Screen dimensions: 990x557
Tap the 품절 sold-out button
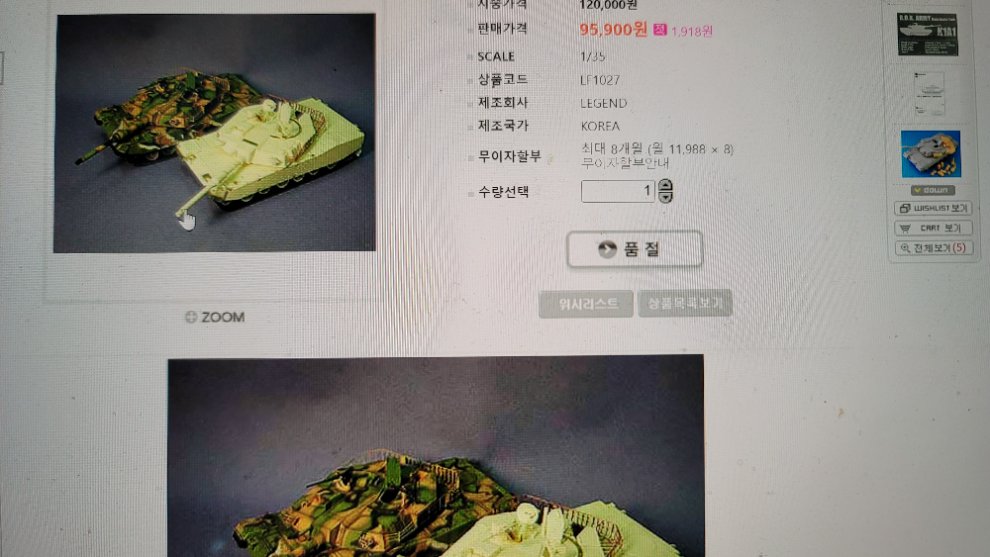pyautogui.click(x=634, y=250)
